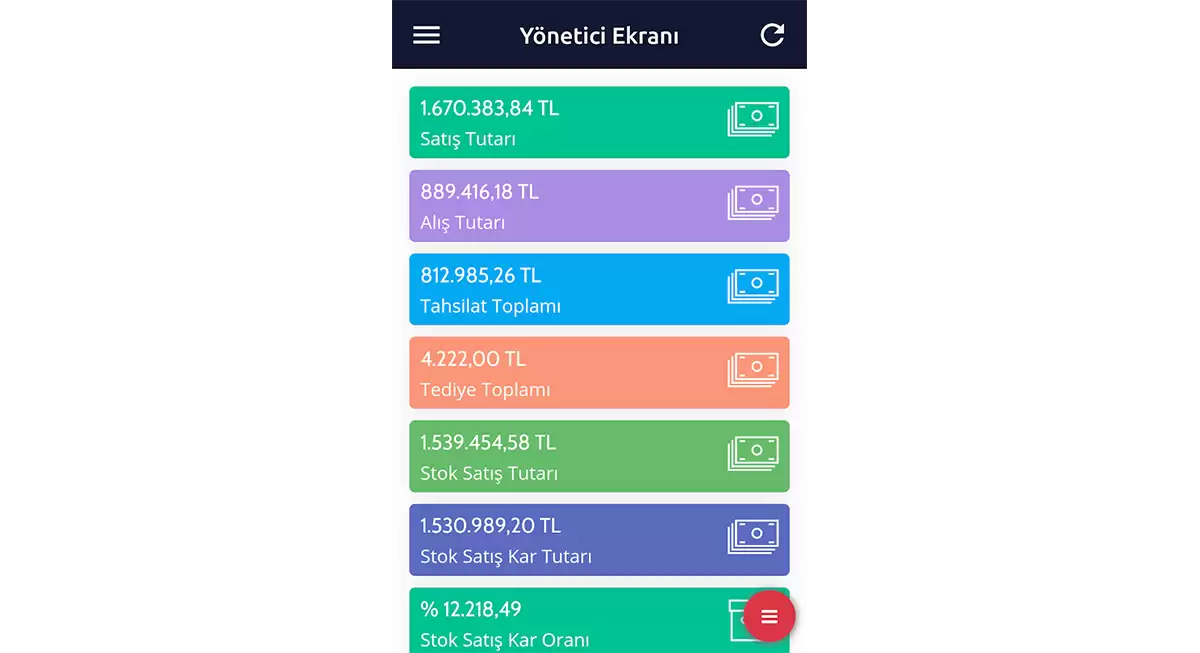The image size is (1200, 653).
Task: Open the Satış Tutarı card
Action: click(x=598, y=122)
